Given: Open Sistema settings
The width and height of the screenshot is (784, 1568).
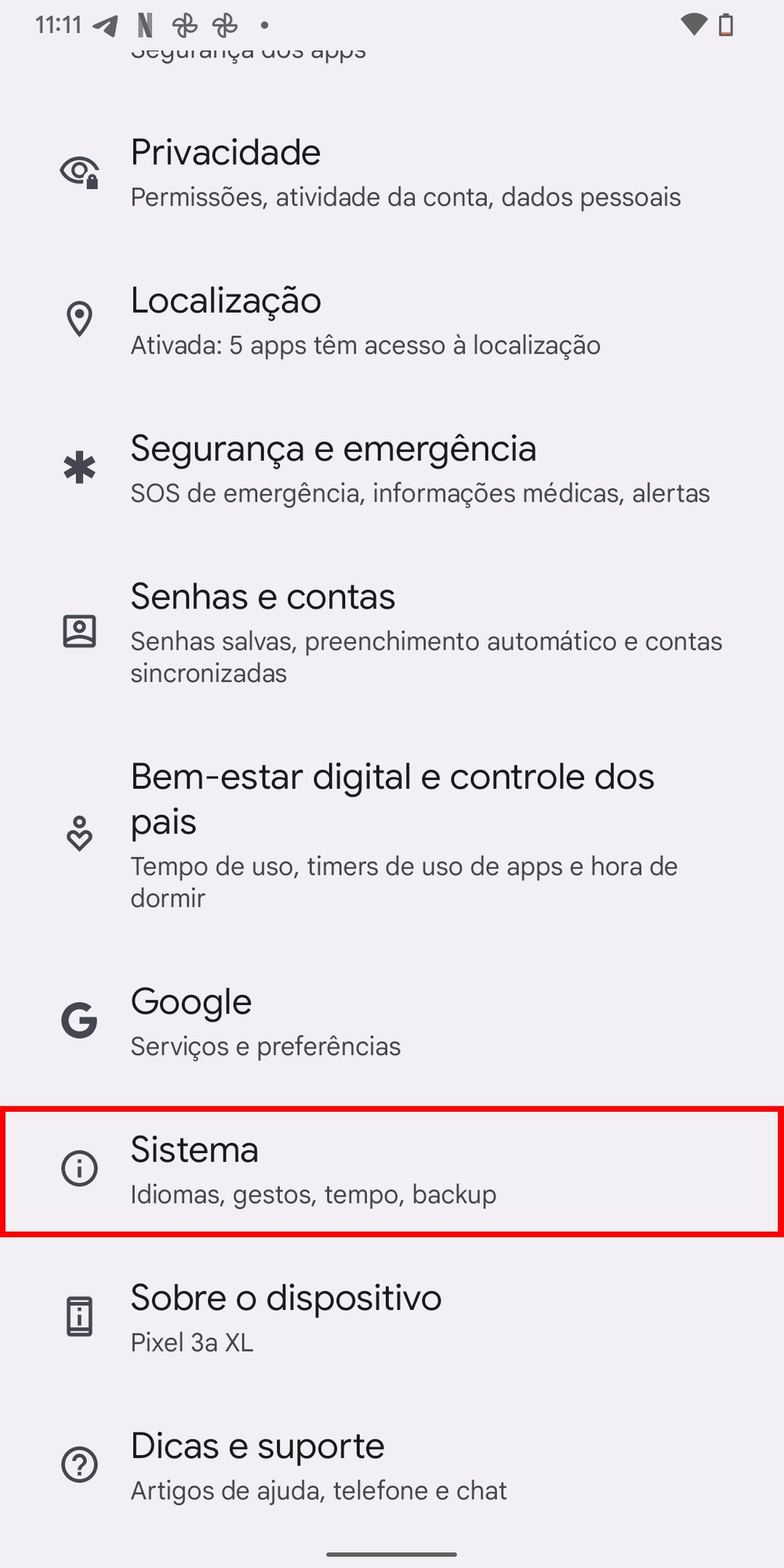Looking at the screenshot, I should coord(392,1171).
